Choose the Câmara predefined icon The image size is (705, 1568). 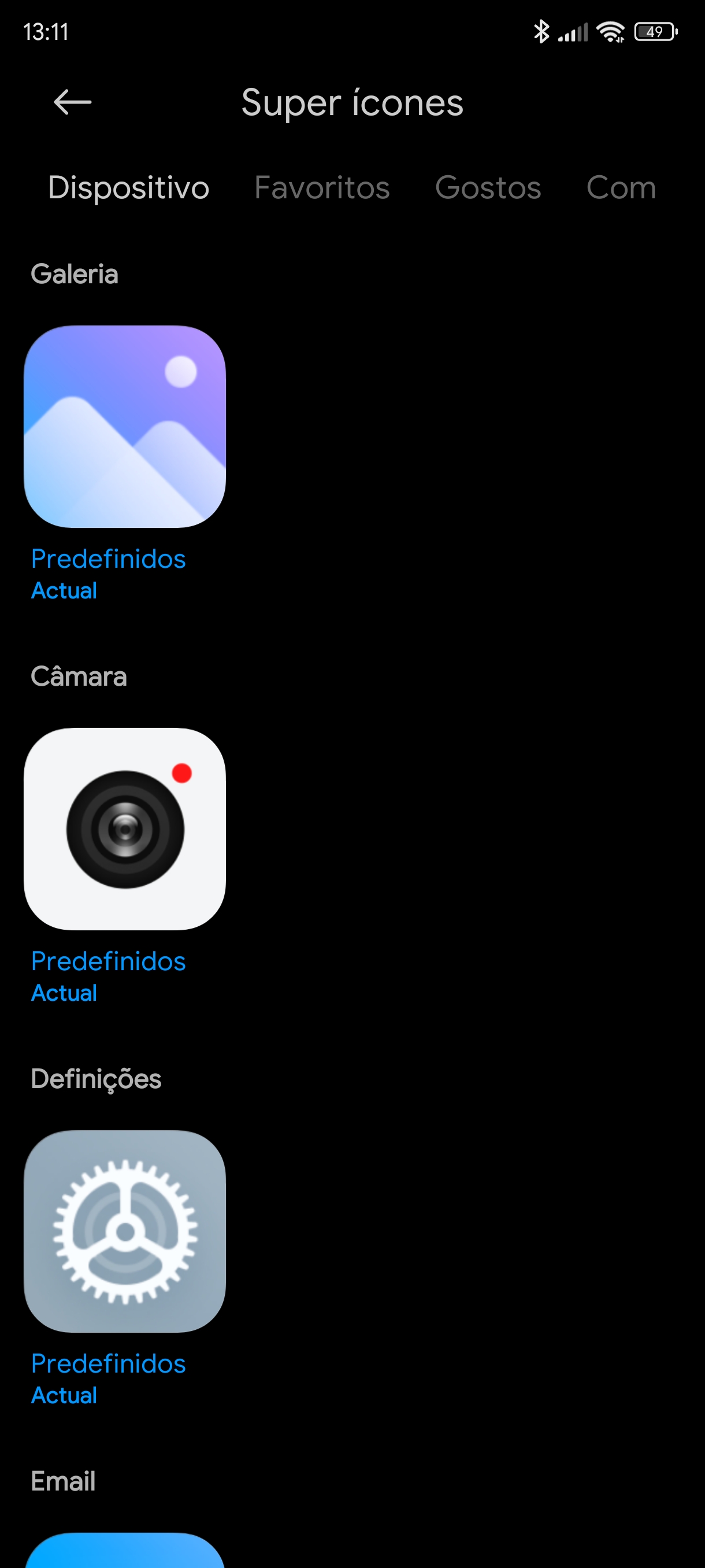pos(125,829)
